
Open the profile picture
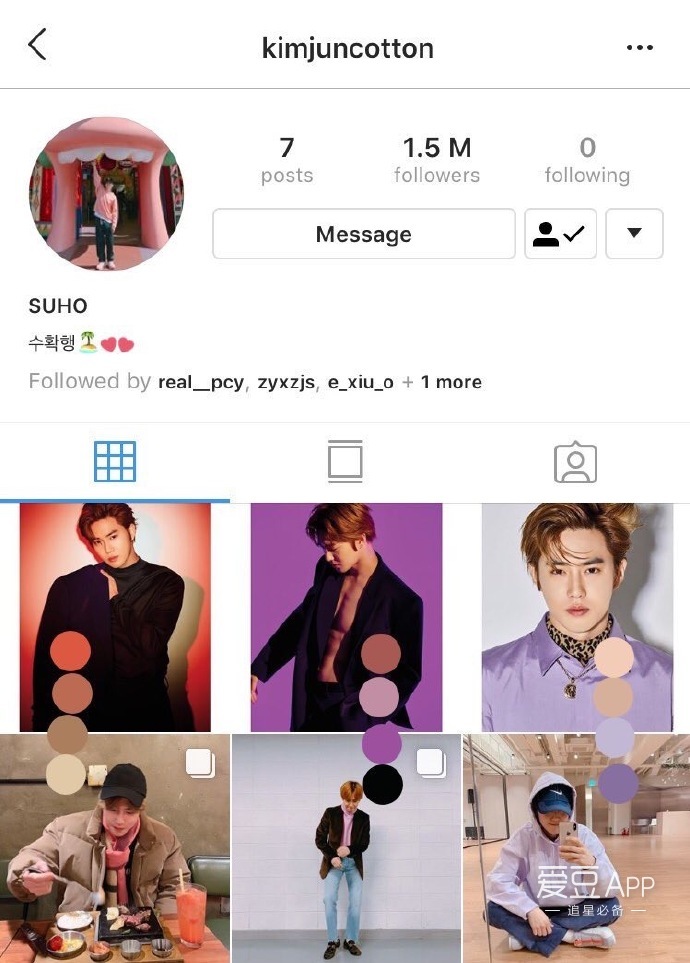pos(106,193)
